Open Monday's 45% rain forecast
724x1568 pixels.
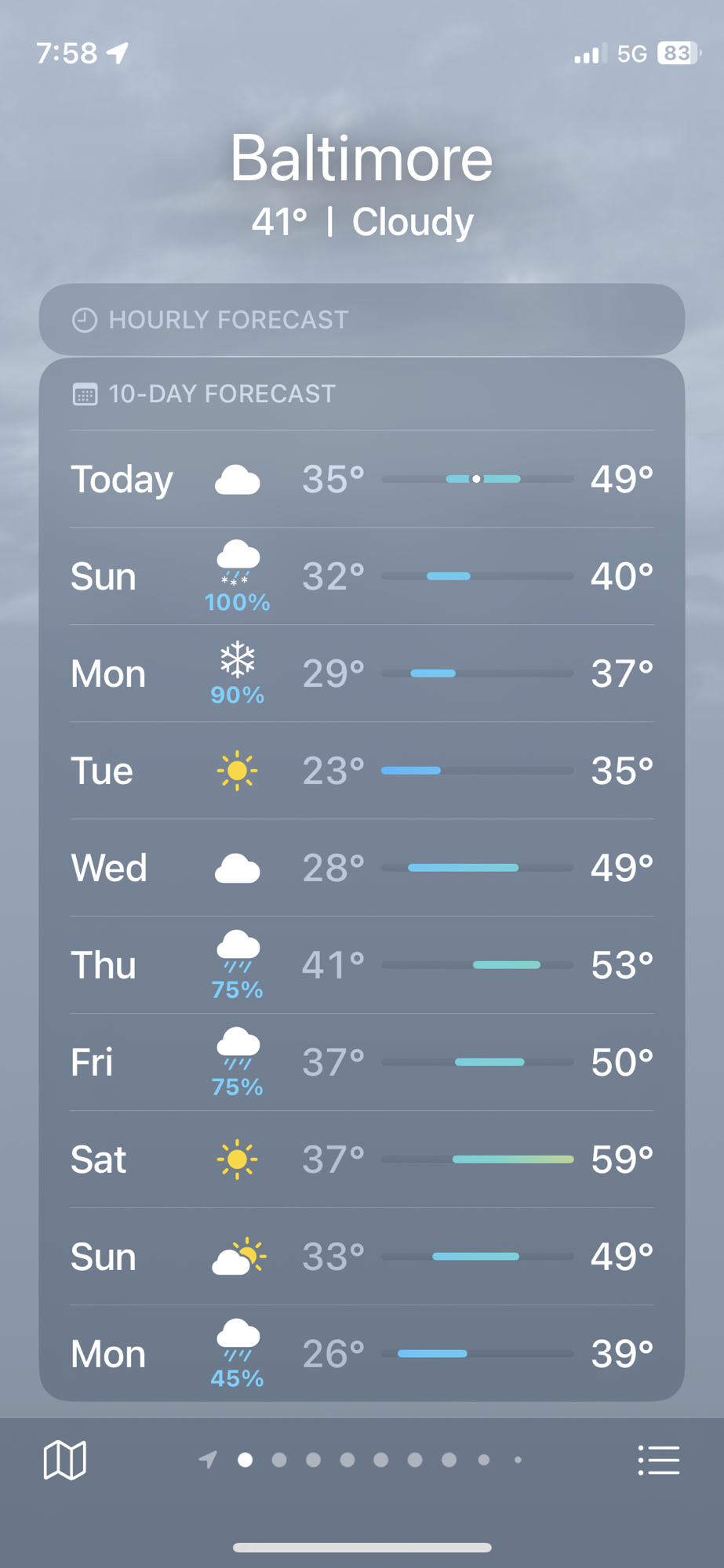[362, 1354]
